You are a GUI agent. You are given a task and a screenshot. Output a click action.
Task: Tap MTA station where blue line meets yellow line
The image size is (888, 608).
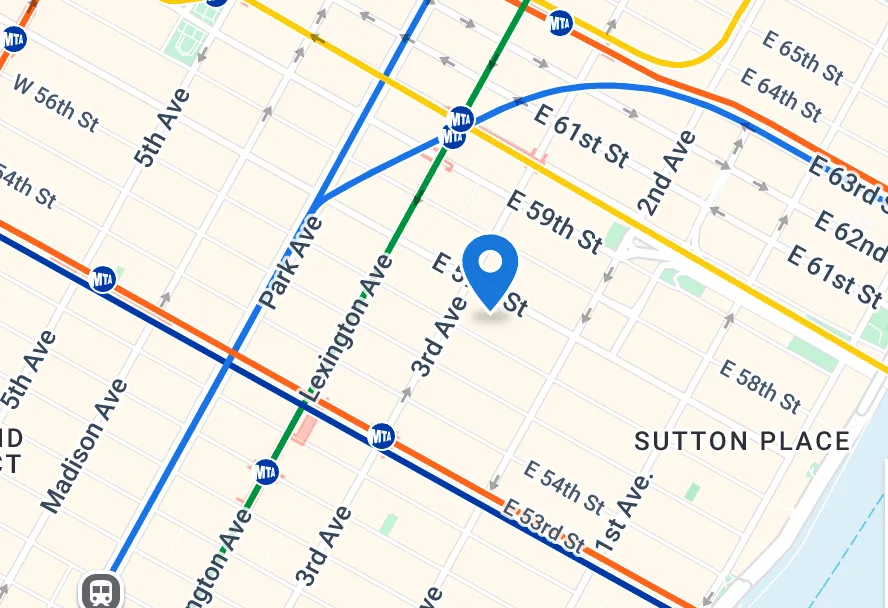tap(460, 118)
